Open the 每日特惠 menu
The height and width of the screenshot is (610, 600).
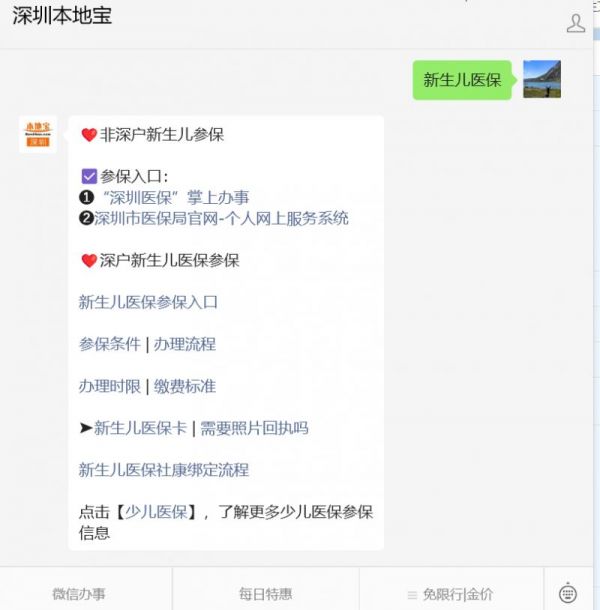(x=265, y=593)
